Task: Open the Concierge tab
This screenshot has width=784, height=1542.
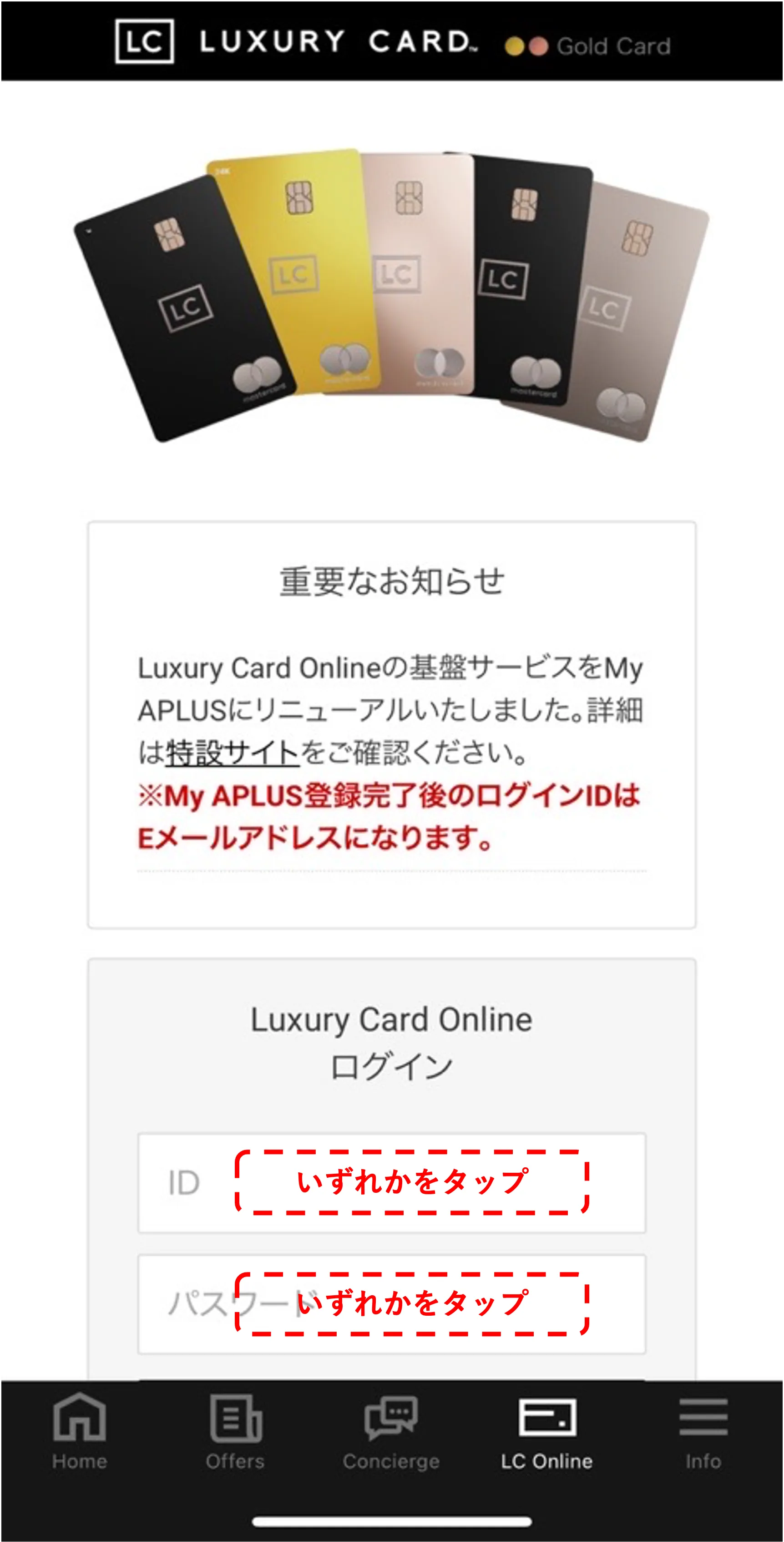Action: tap(391, 1432)
